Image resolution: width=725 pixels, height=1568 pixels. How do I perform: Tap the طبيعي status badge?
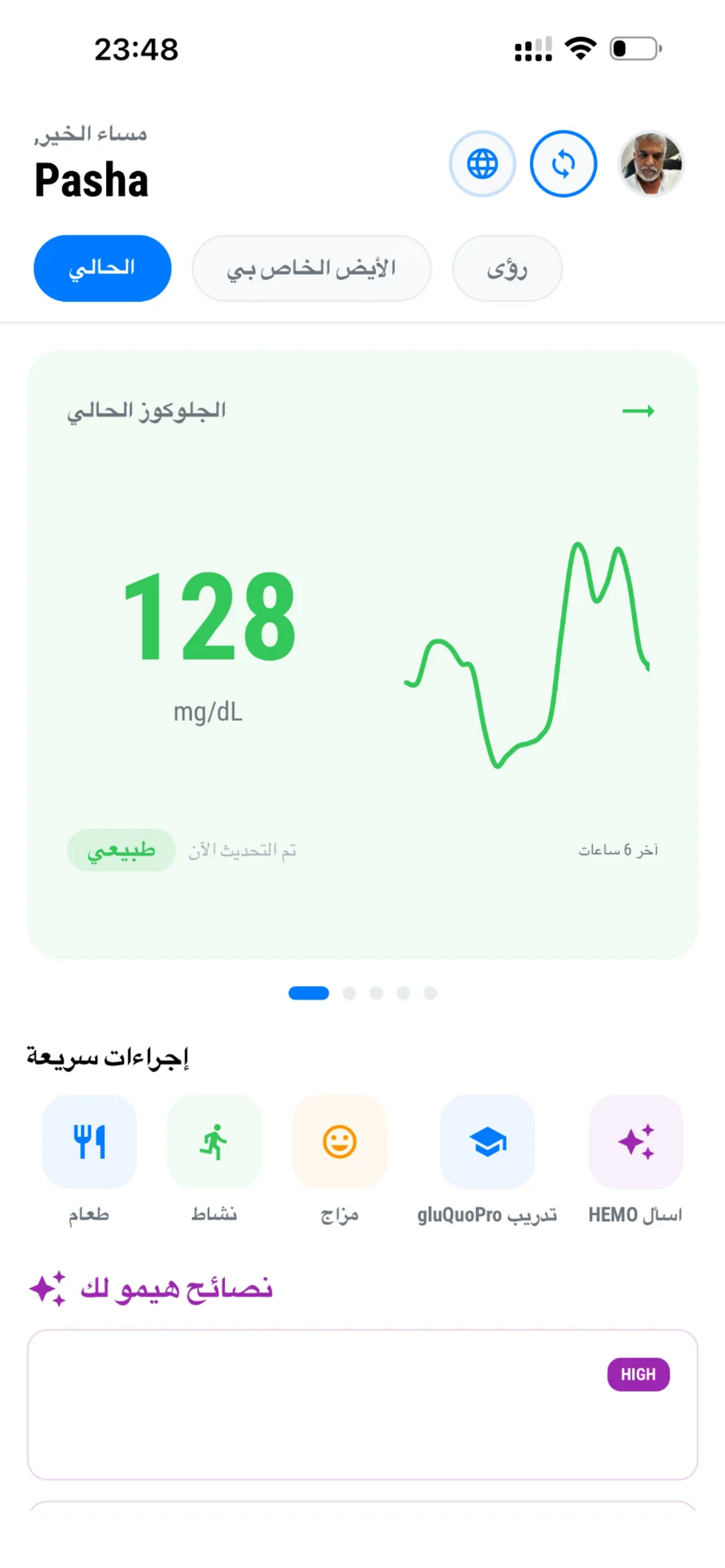coord(120,852)
